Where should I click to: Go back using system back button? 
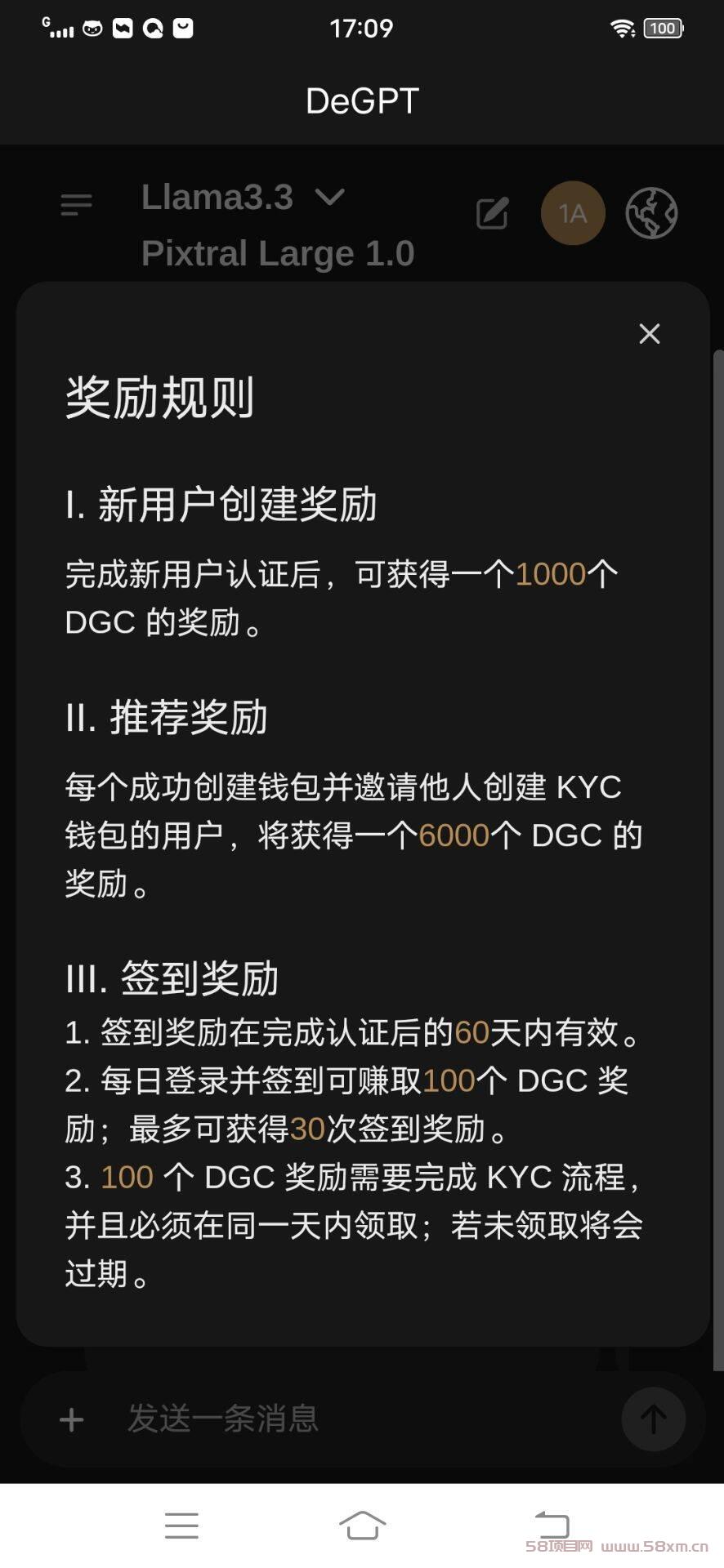click(x=551, y=1525)
